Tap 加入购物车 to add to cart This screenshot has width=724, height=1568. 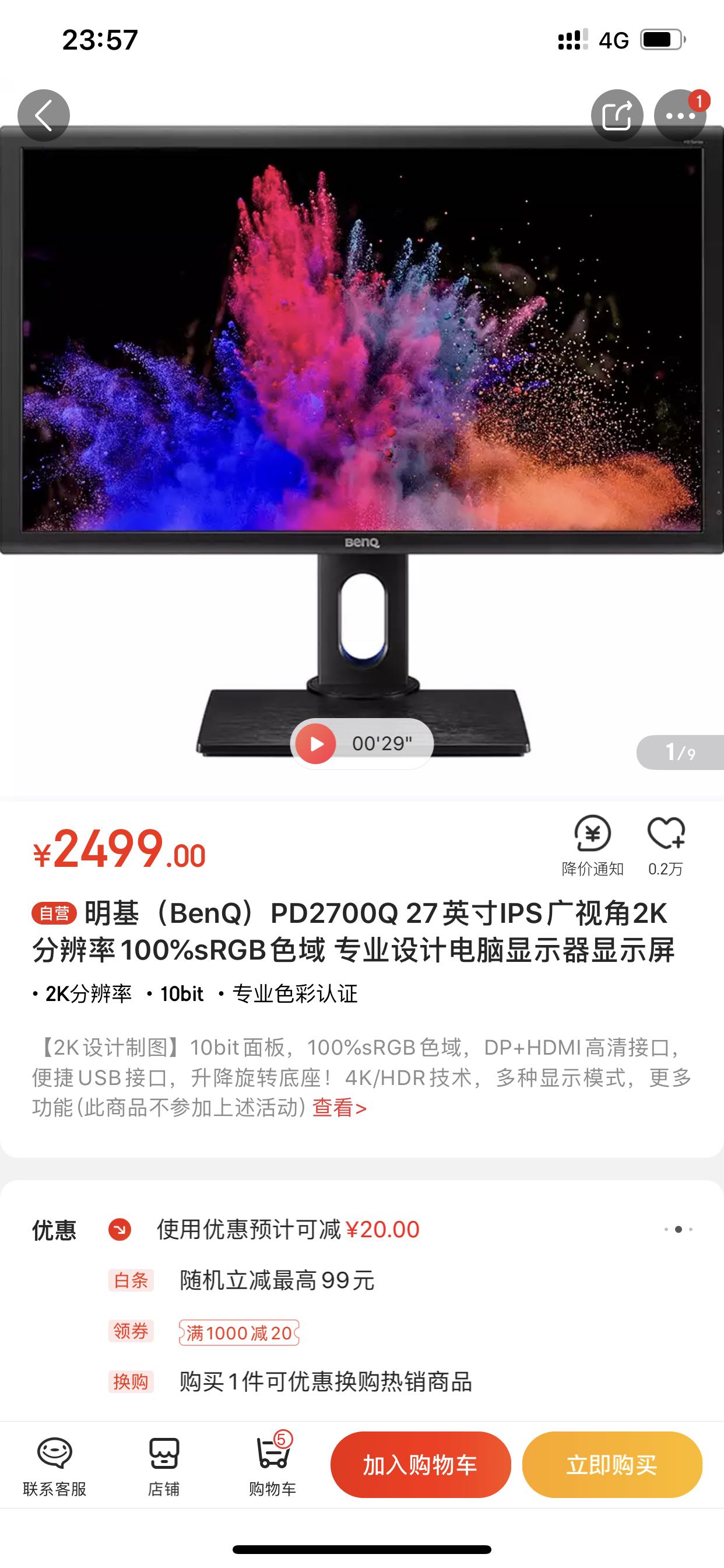420,1465
